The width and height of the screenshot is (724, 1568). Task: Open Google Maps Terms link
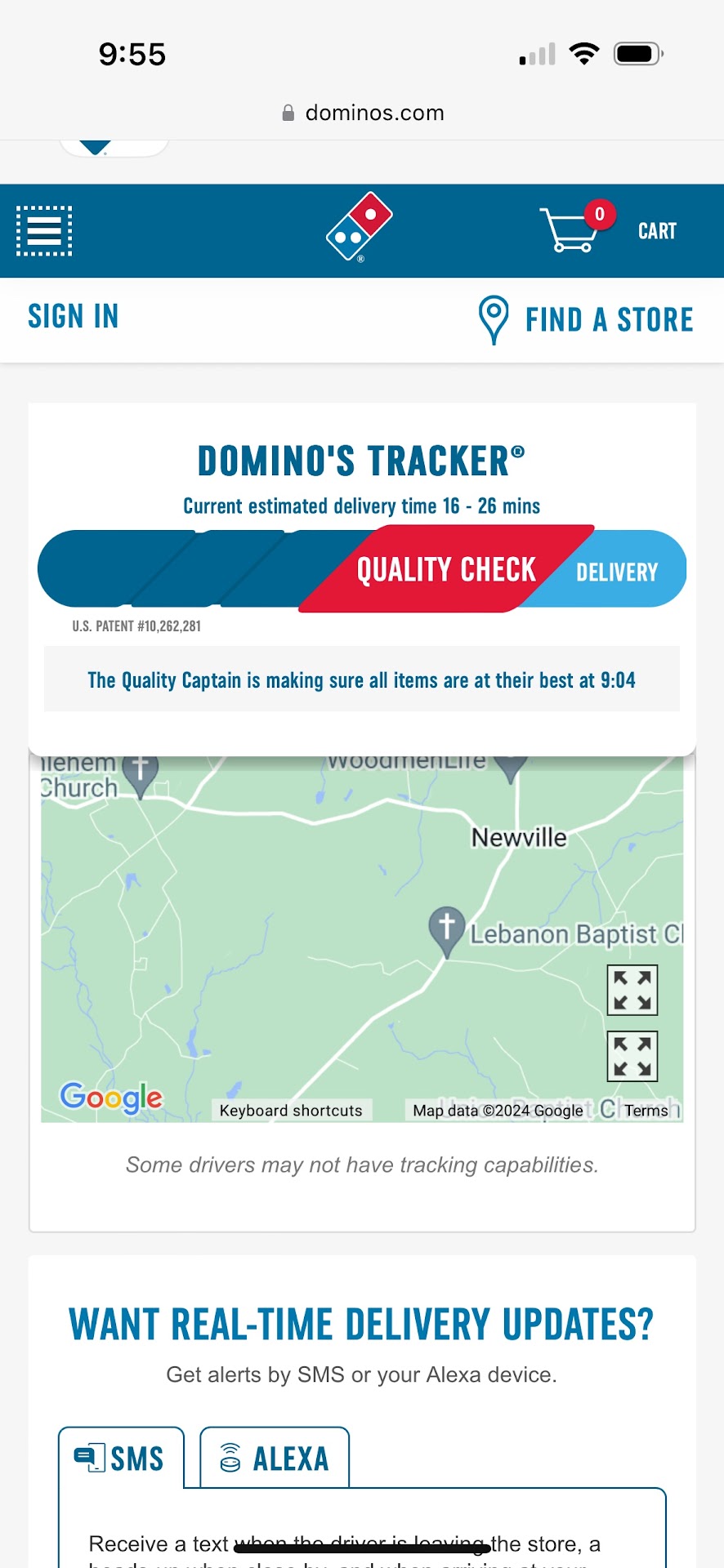[646, 1111]
